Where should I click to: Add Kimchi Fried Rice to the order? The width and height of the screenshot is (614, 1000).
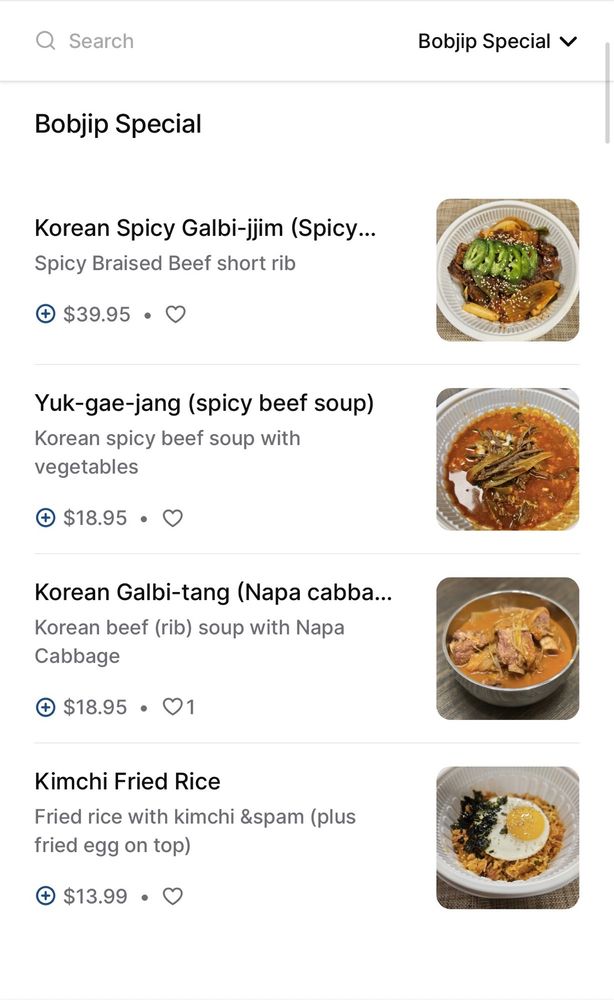[46, 896]
